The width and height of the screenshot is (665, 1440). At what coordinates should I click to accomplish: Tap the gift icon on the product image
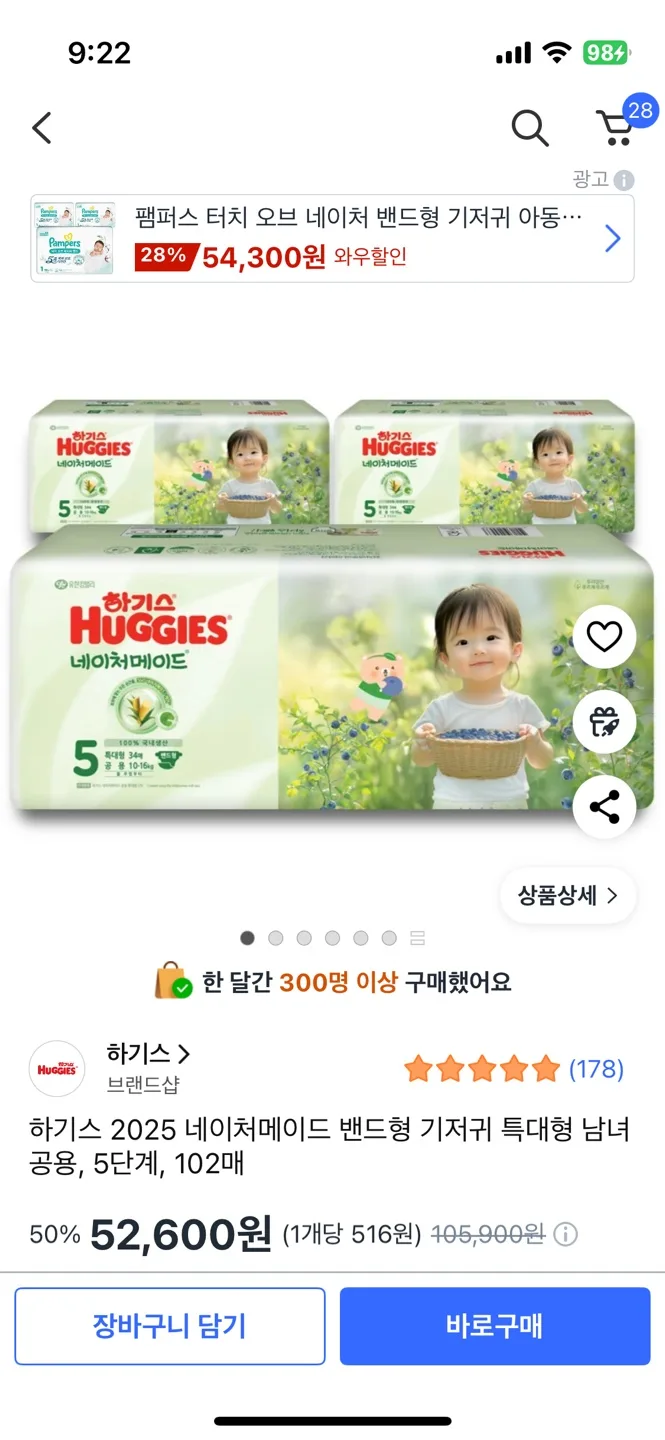(x=604, y=721)
